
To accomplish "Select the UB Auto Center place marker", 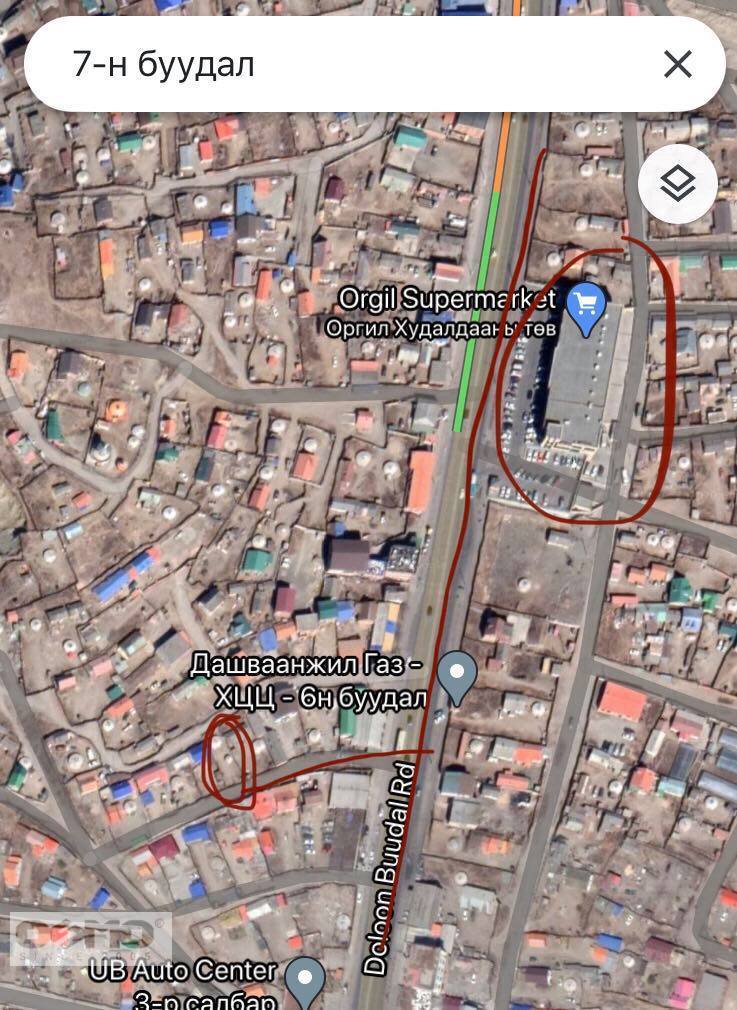I will [x=305, y=979].
